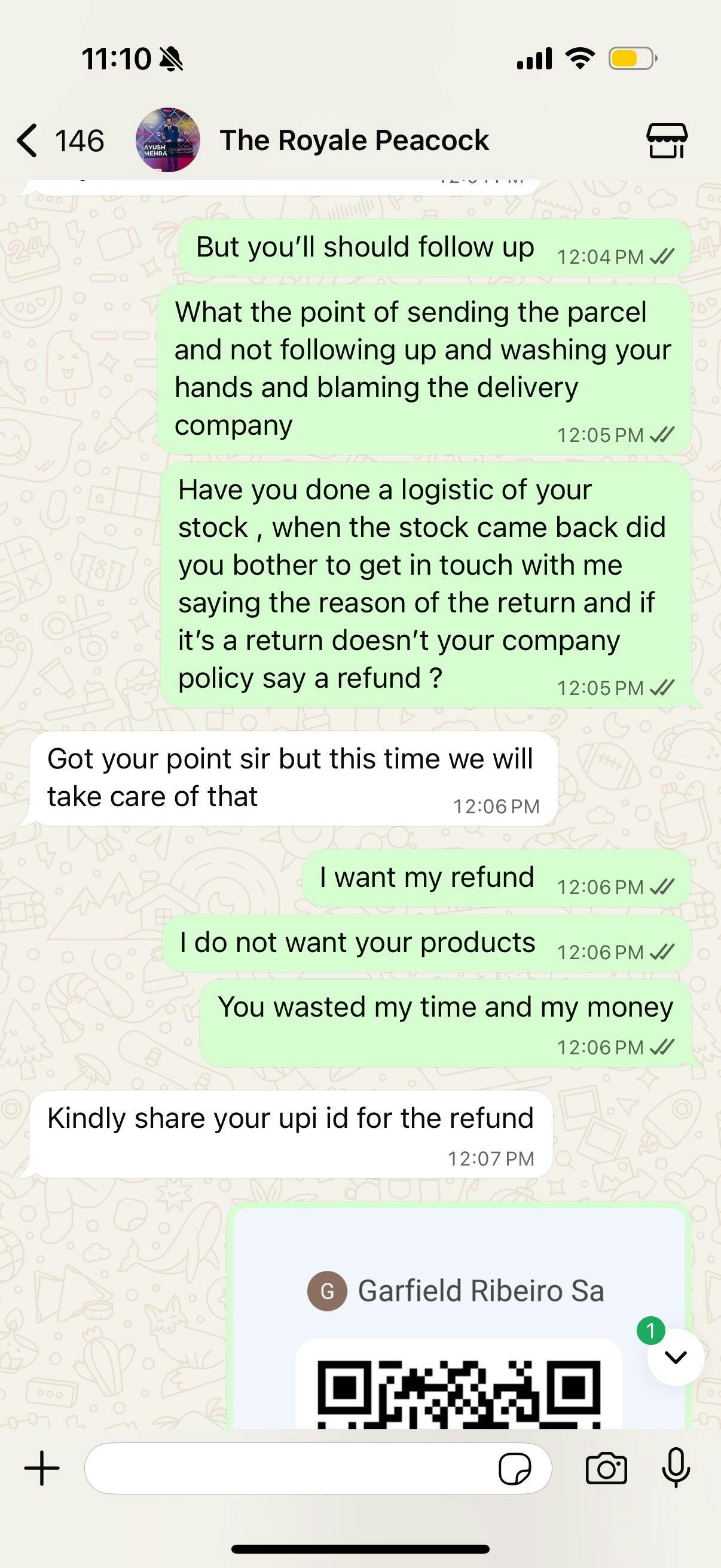Open the attachment plus menu

pyautogui.click(x=42, y=1468)
